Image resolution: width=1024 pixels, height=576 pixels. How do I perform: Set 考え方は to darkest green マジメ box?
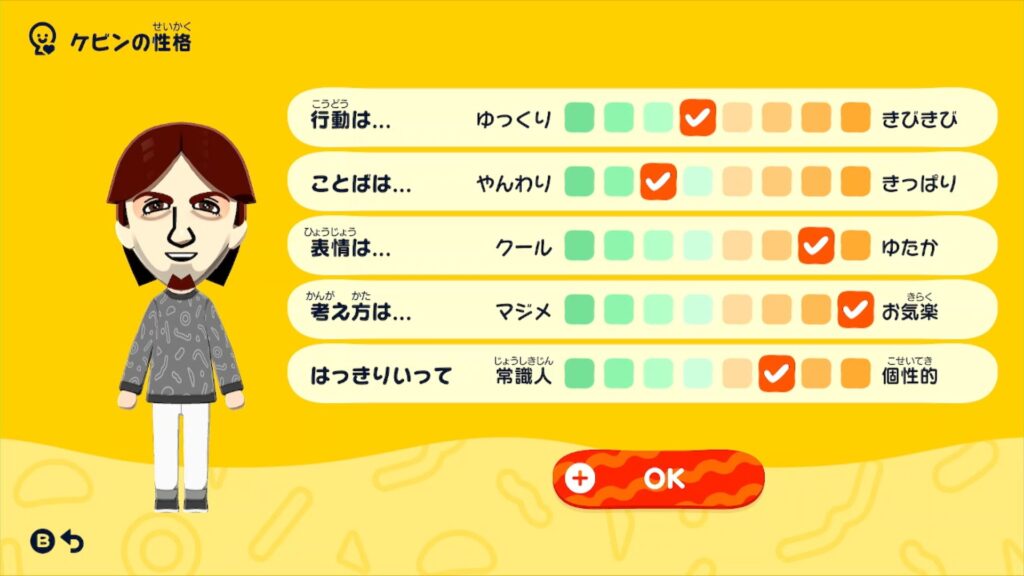pos(579,310)
